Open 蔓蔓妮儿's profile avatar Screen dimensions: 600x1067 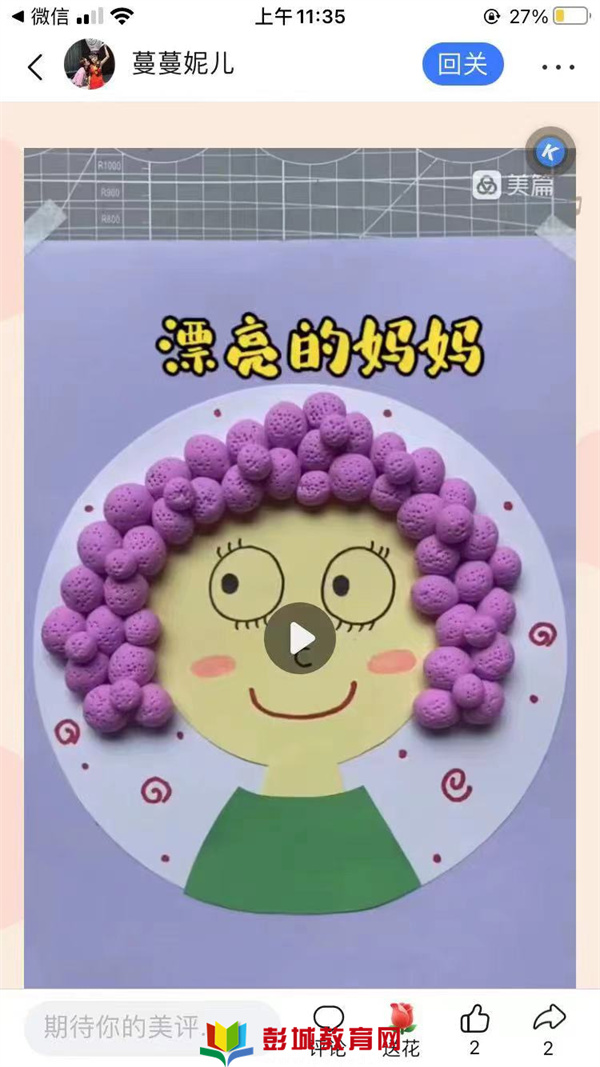pyautogui.click(x=89, y=66)
